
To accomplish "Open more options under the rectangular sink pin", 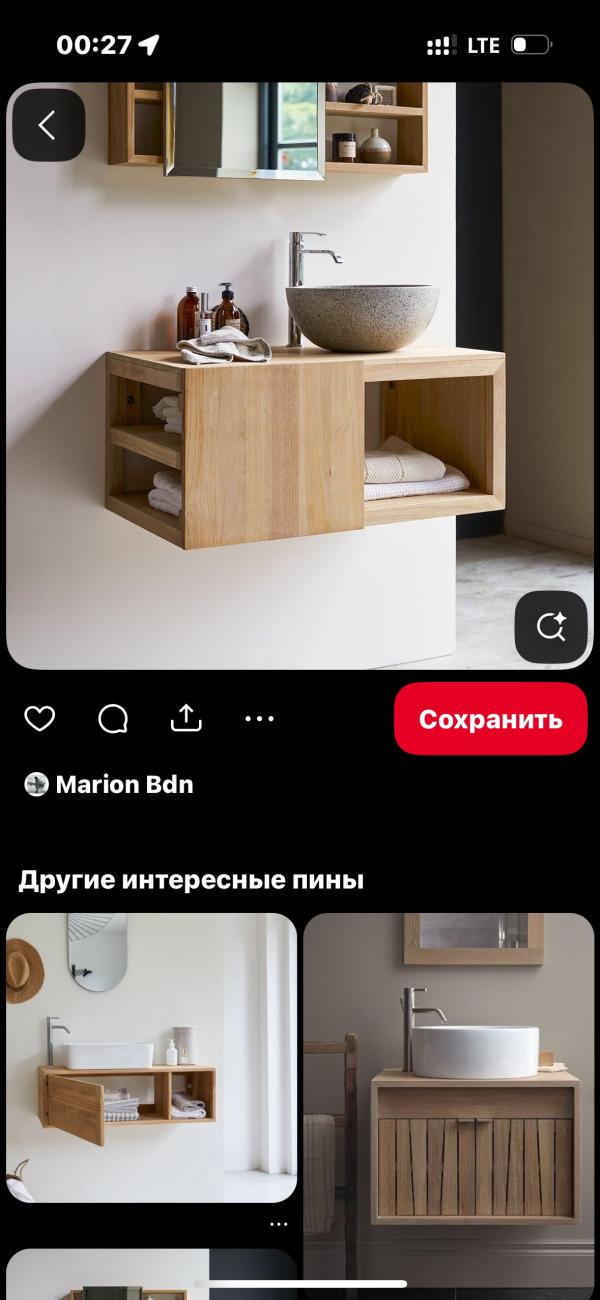I will click(279, 1224).
